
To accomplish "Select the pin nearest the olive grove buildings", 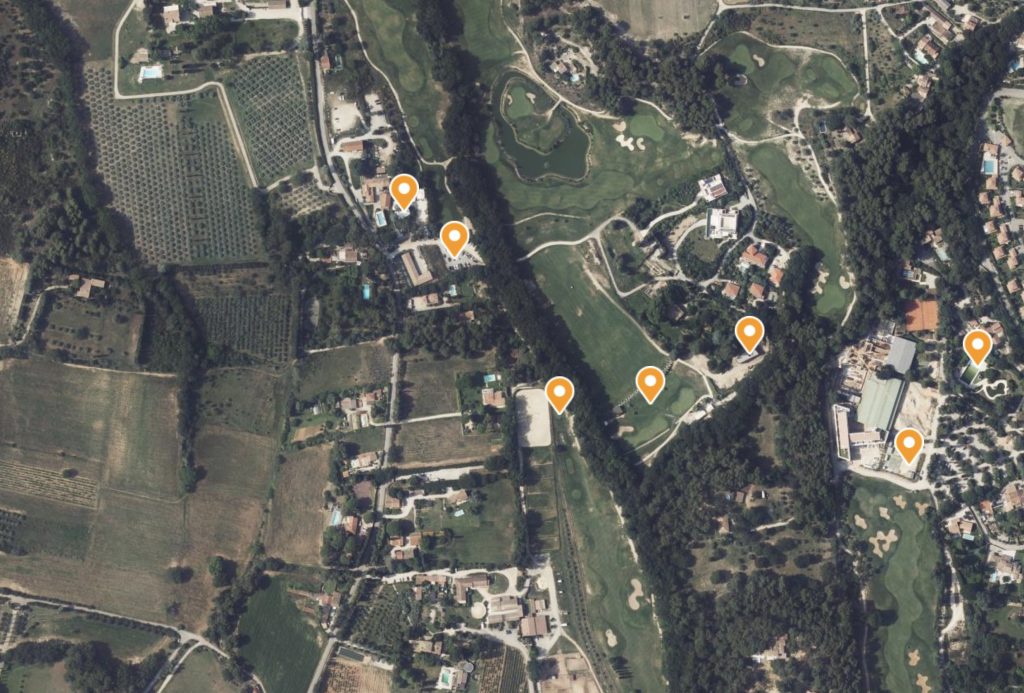I will (x=404, y=190).
